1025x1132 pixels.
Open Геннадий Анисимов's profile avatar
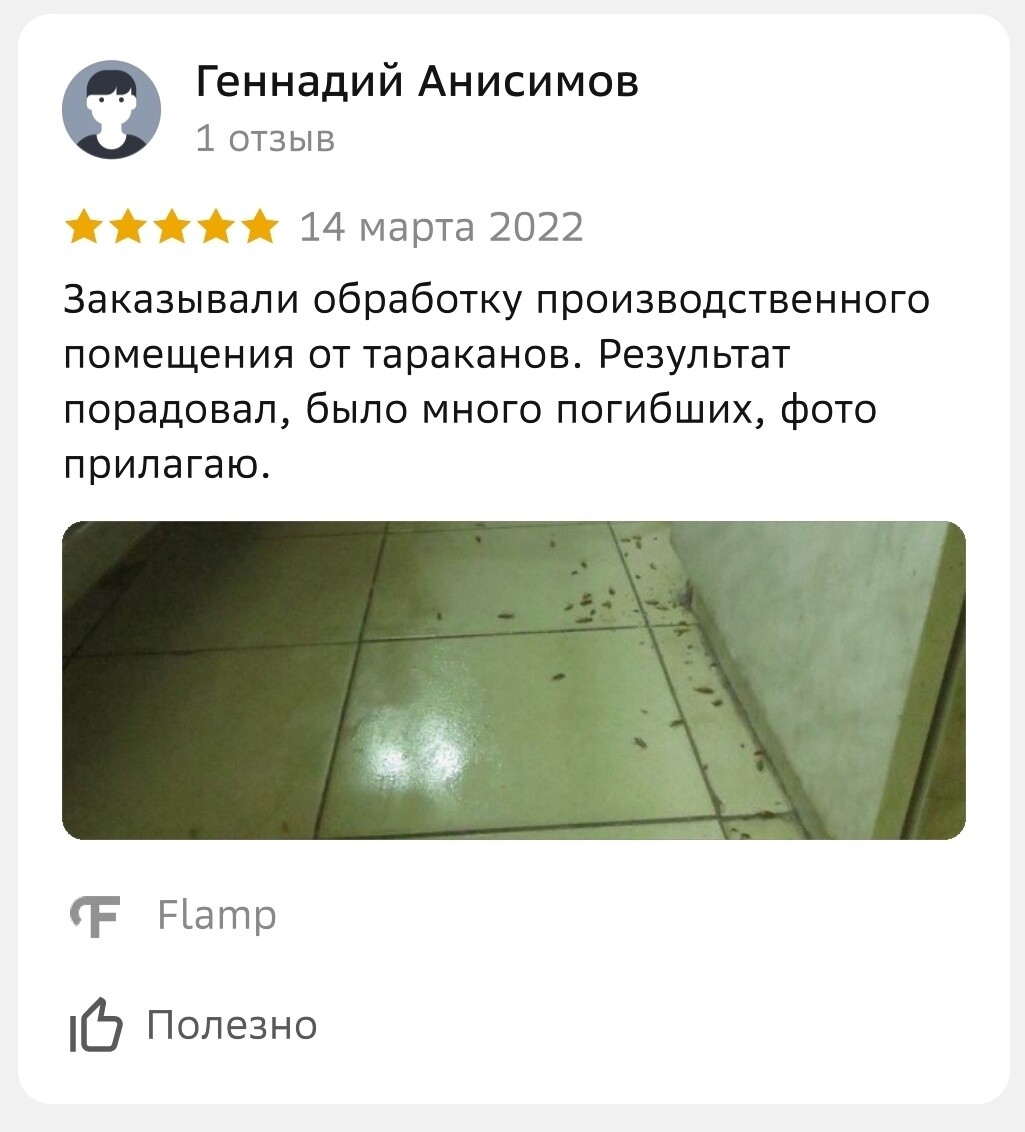(112, 110)
